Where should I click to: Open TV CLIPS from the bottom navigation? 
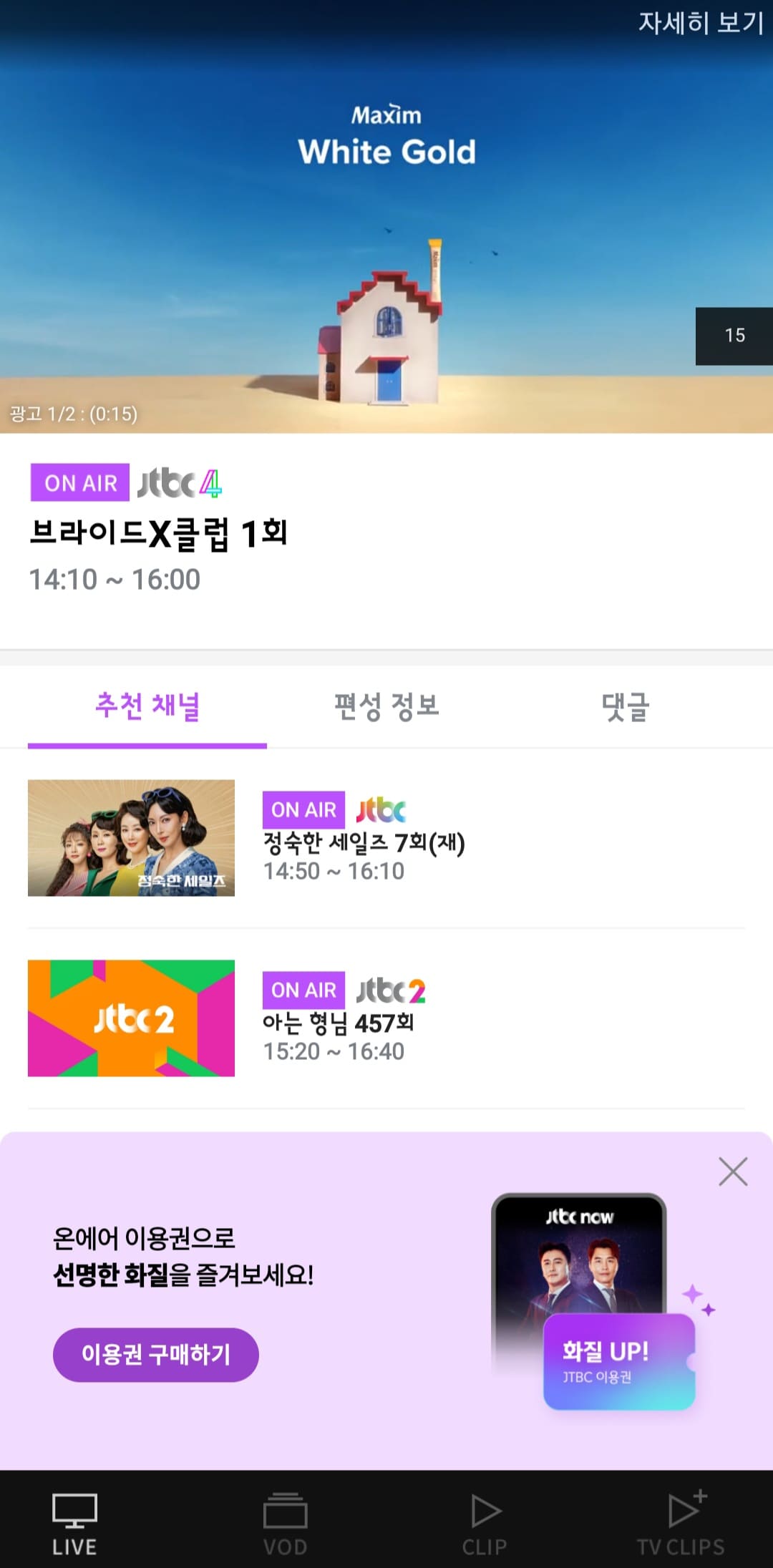click(682, 1510)
